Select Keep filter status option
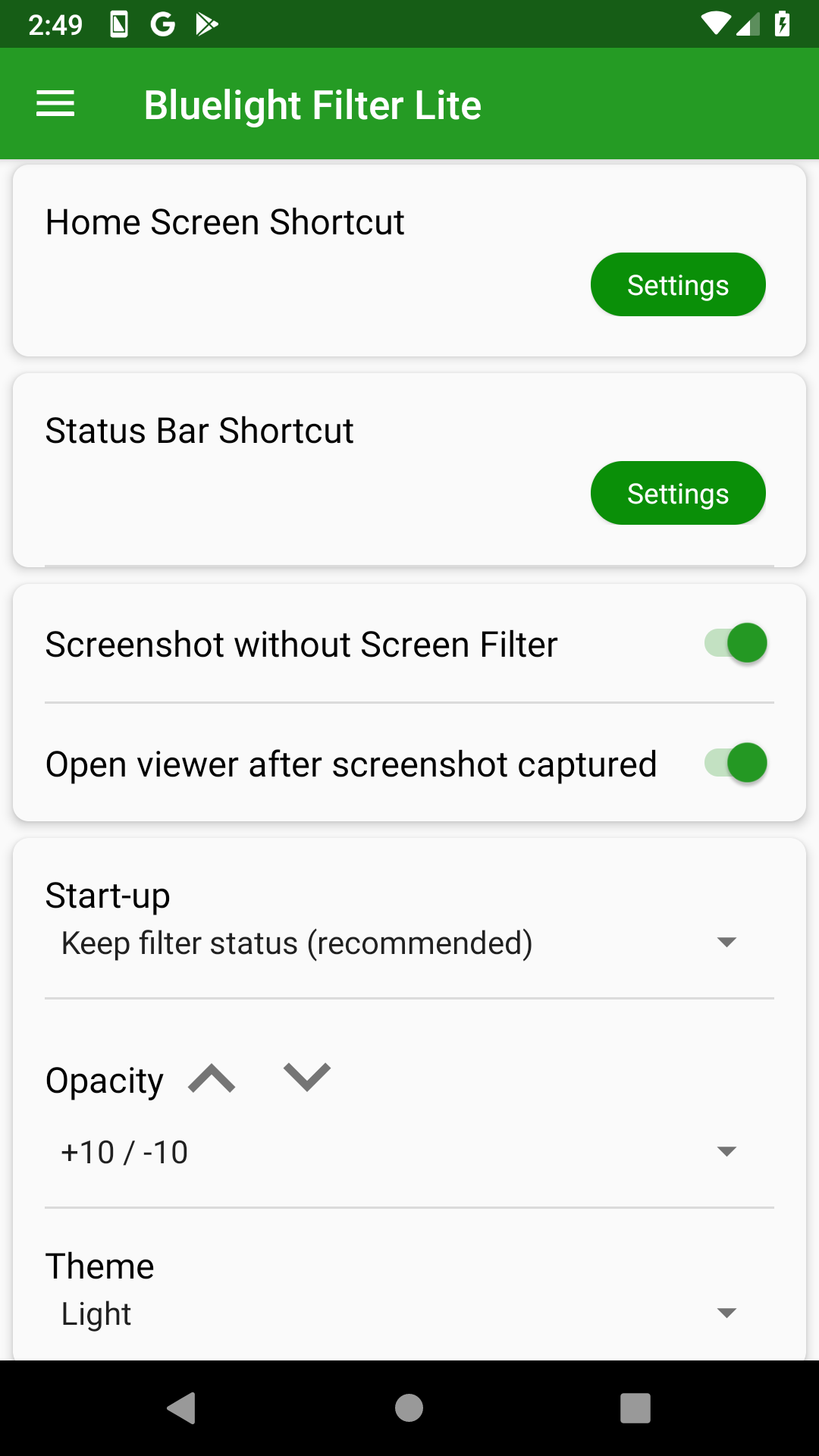Screen dimensions: 819x1456 pos(297,942)
